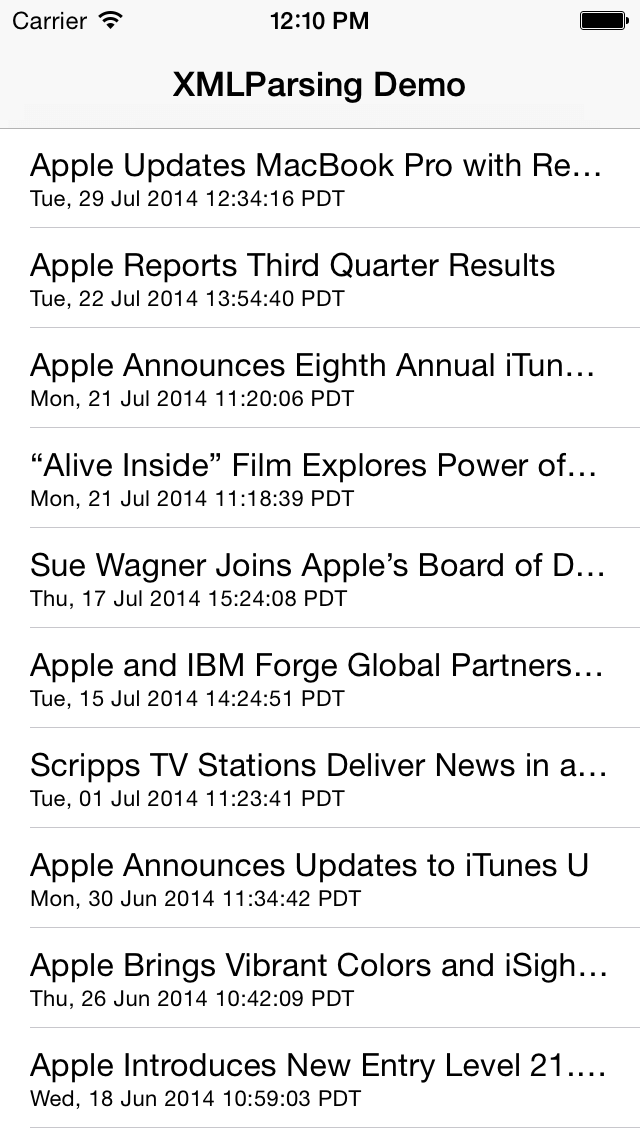Open Apple Reports Third Quarter Results
The image size is (640, 1136).
pos(318,278)
